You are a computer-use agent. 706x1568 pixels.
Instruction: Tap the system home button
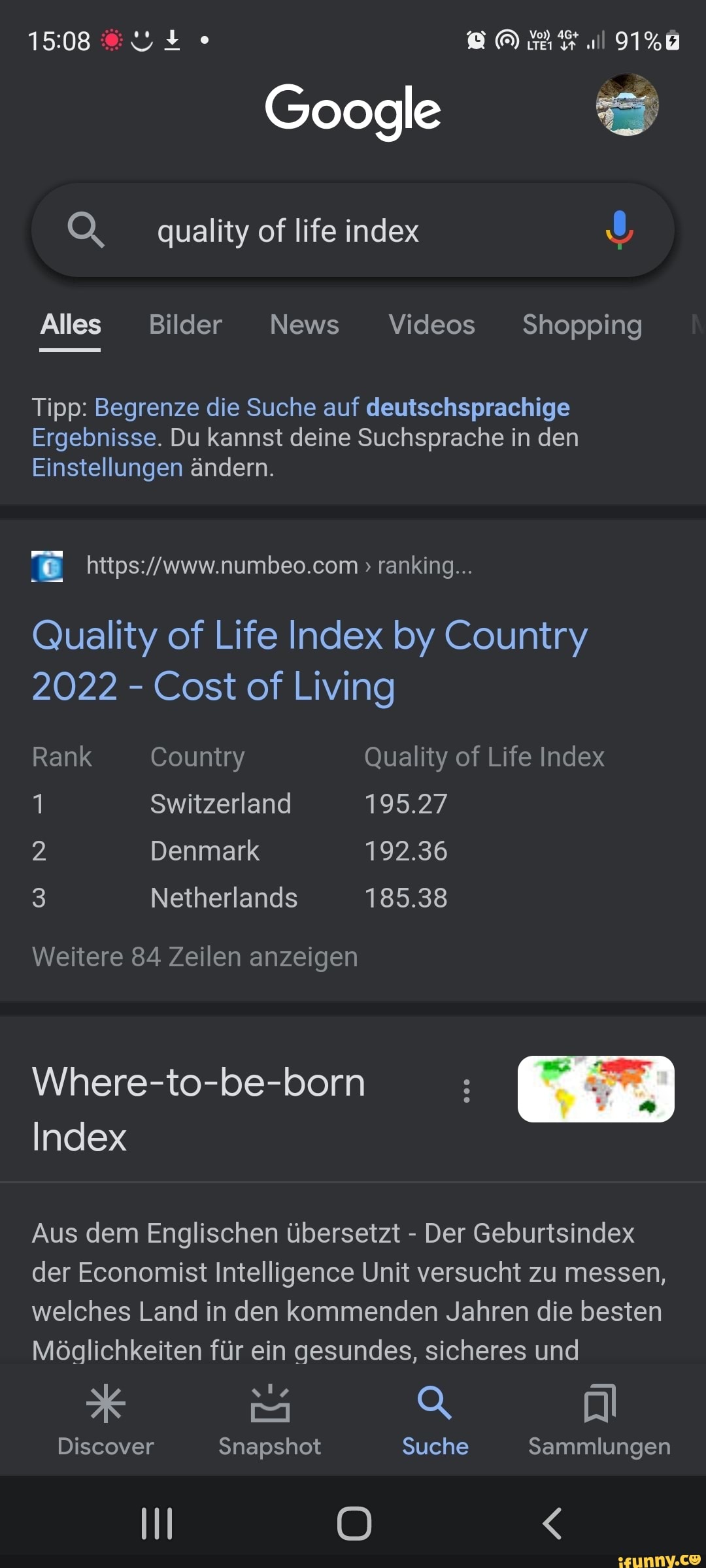(x=354, y=1524)
